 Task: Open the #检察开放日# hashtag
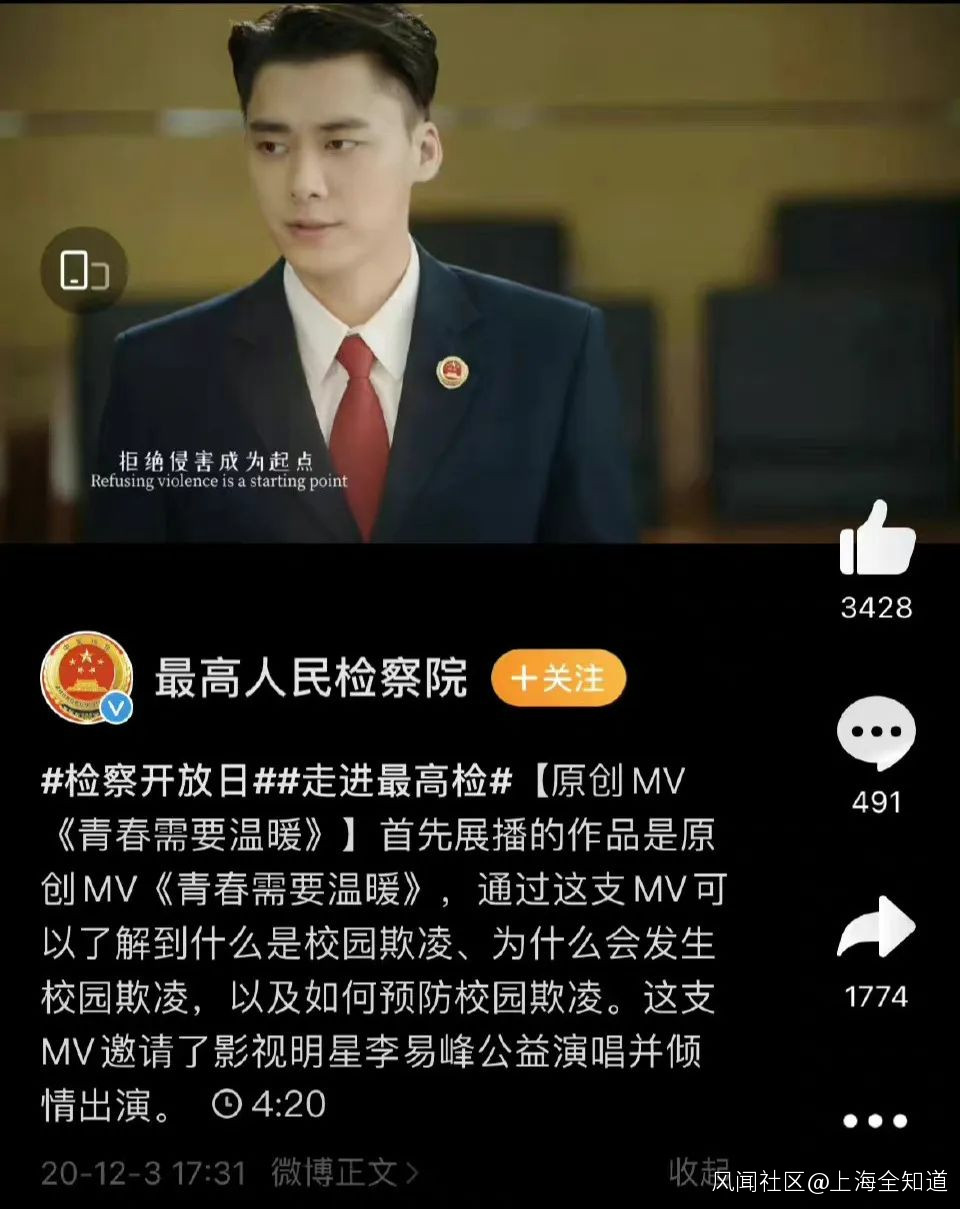click(144, 782)
